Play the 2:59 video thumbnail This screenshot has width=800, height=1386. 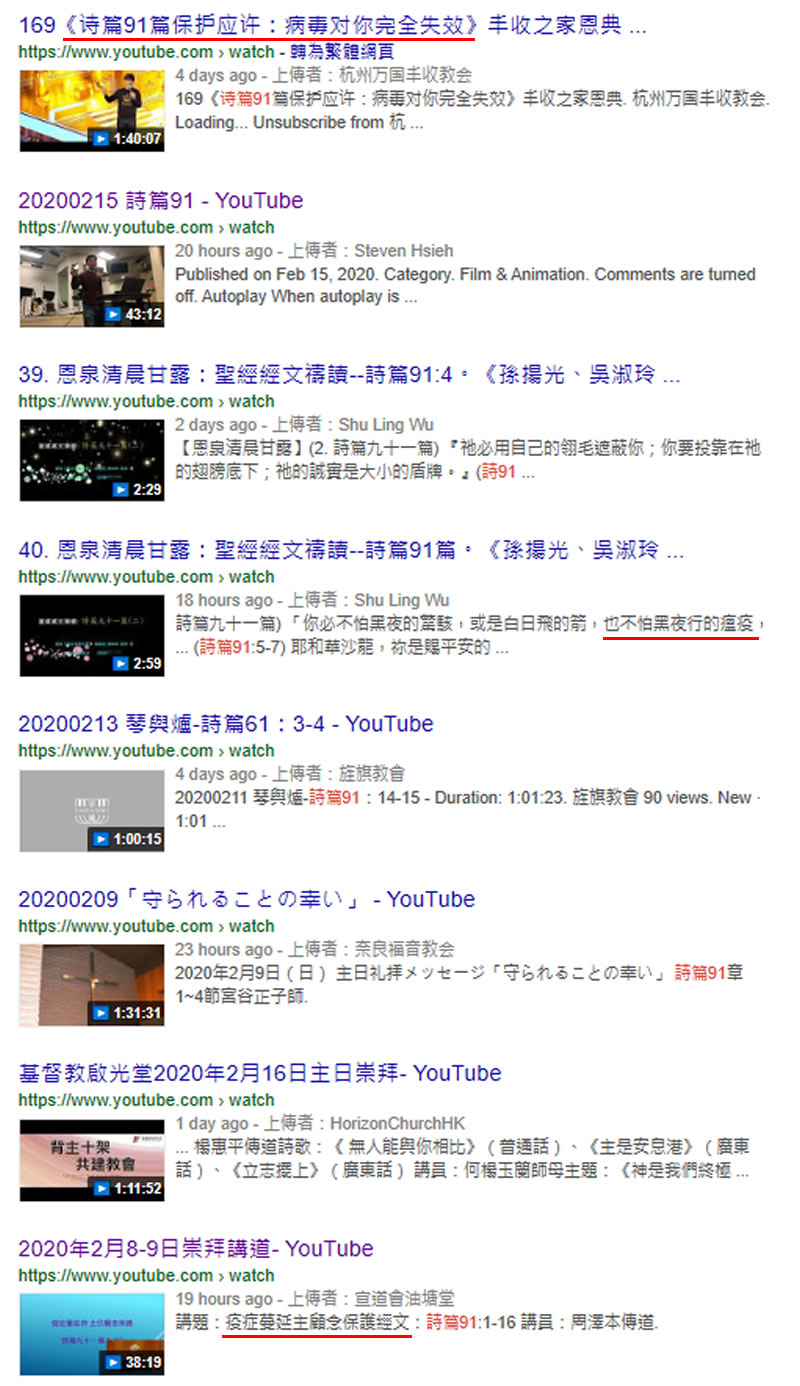coord(91,636)
